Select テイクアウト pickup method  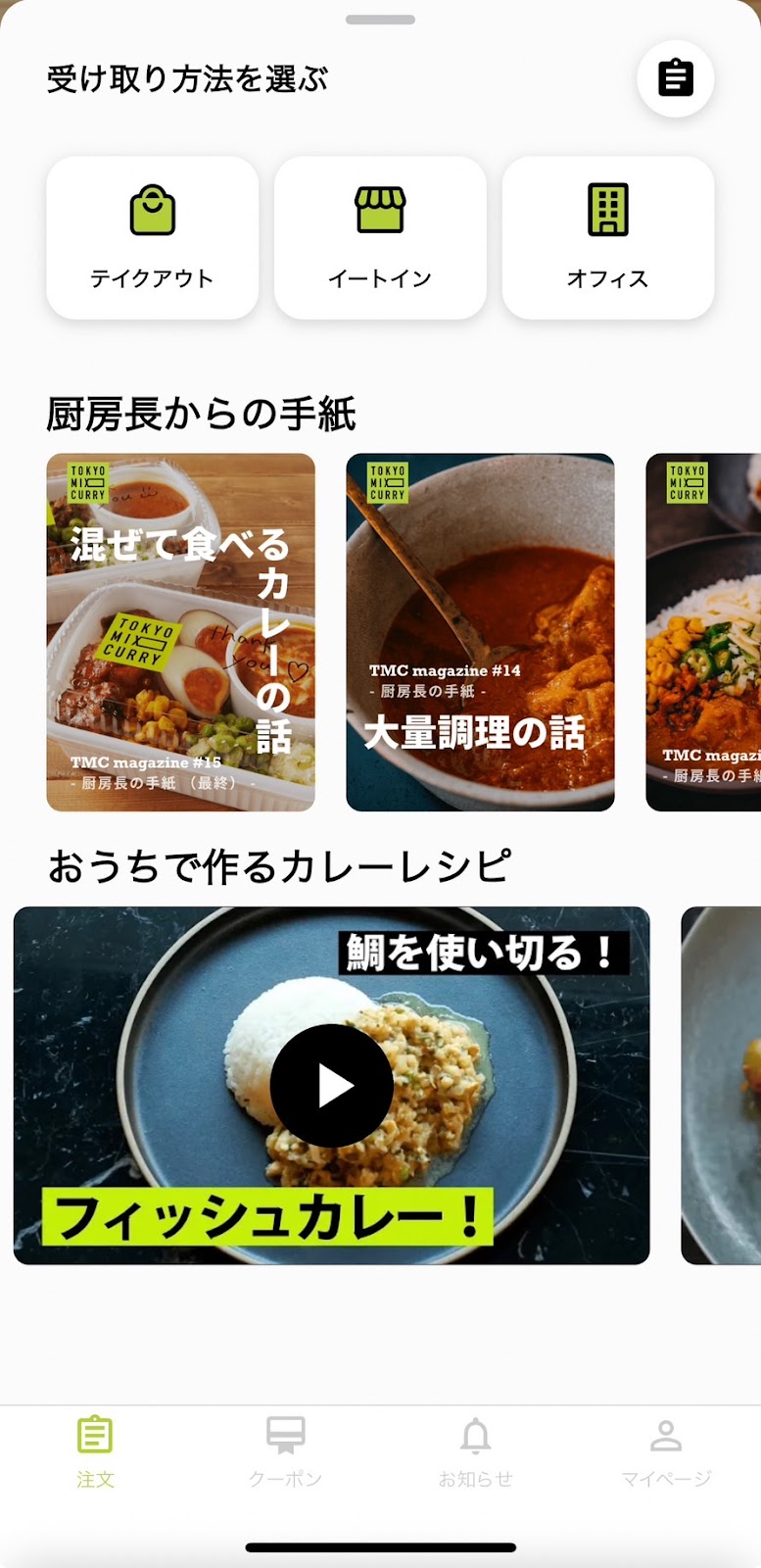152,238
